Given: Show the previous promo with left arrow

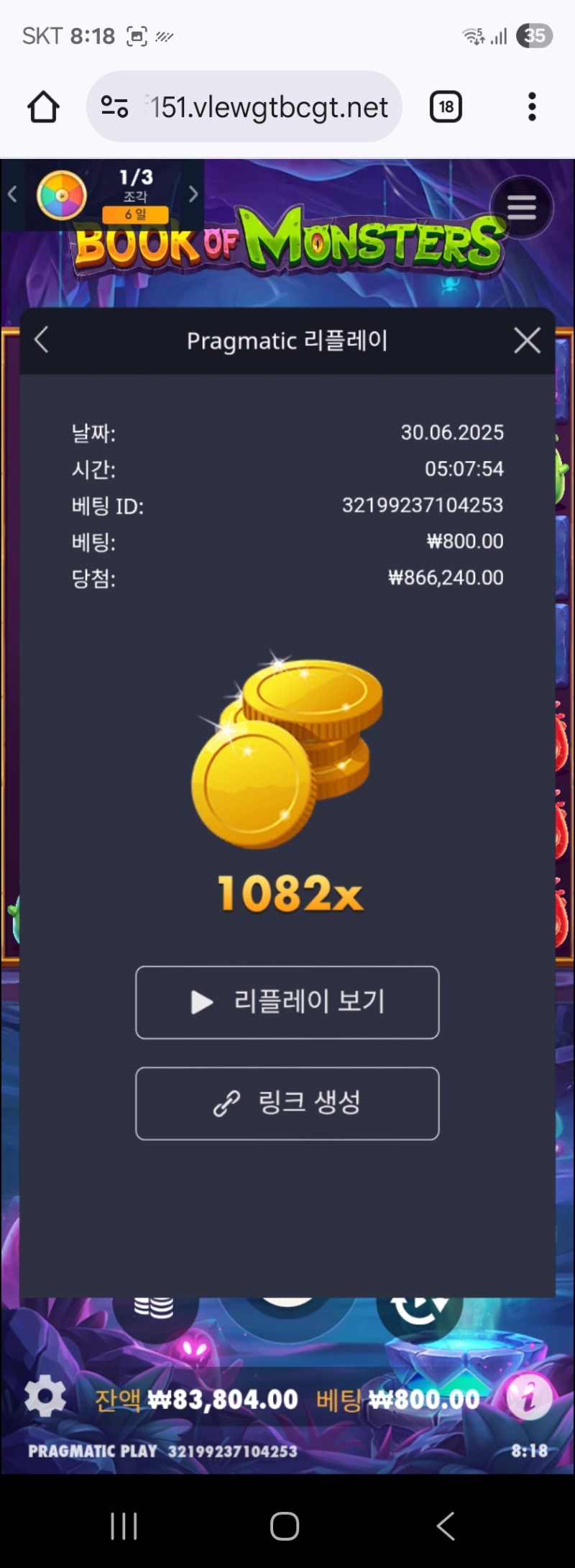Looking at the screenshot, I should point(12,194).
